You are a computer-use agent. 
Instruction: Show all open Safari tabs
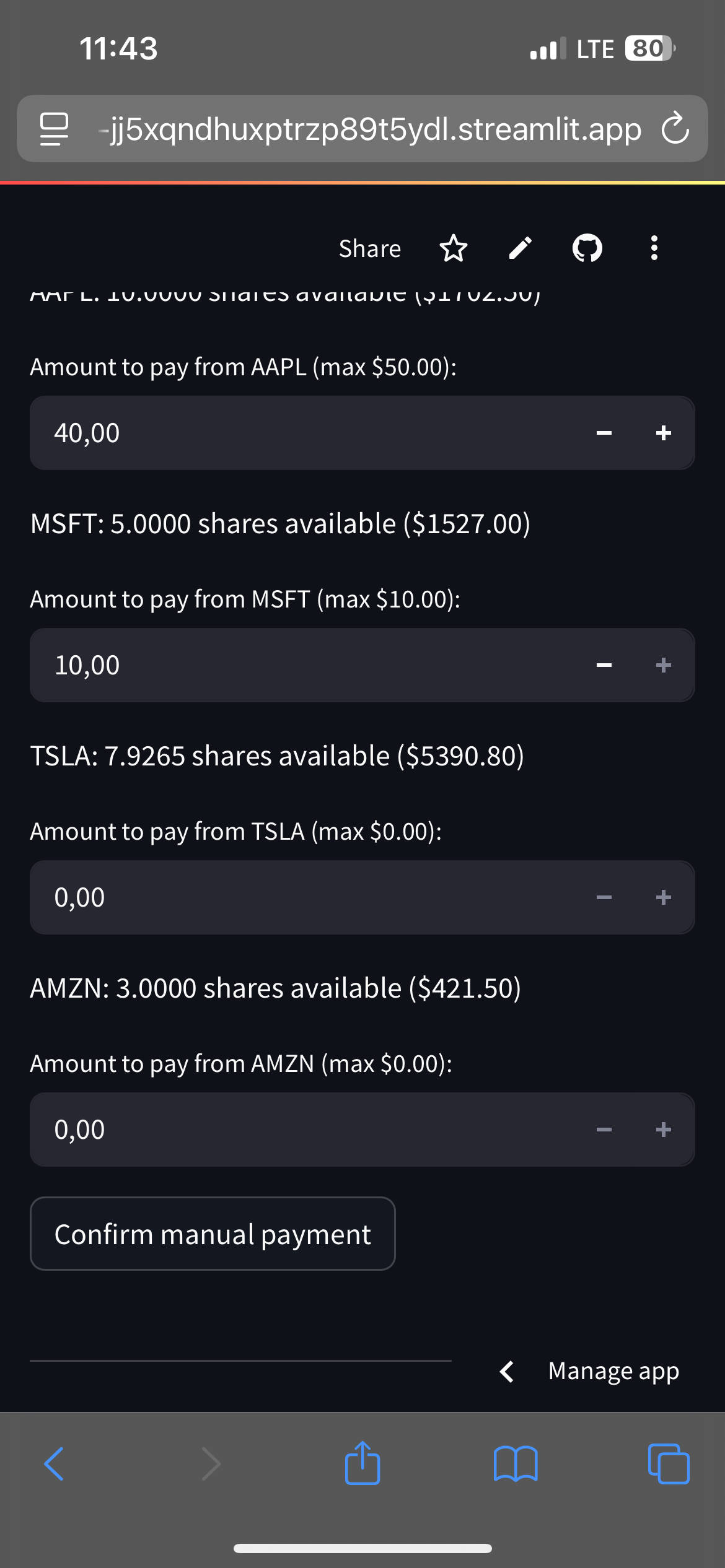tap(668, 1464)
